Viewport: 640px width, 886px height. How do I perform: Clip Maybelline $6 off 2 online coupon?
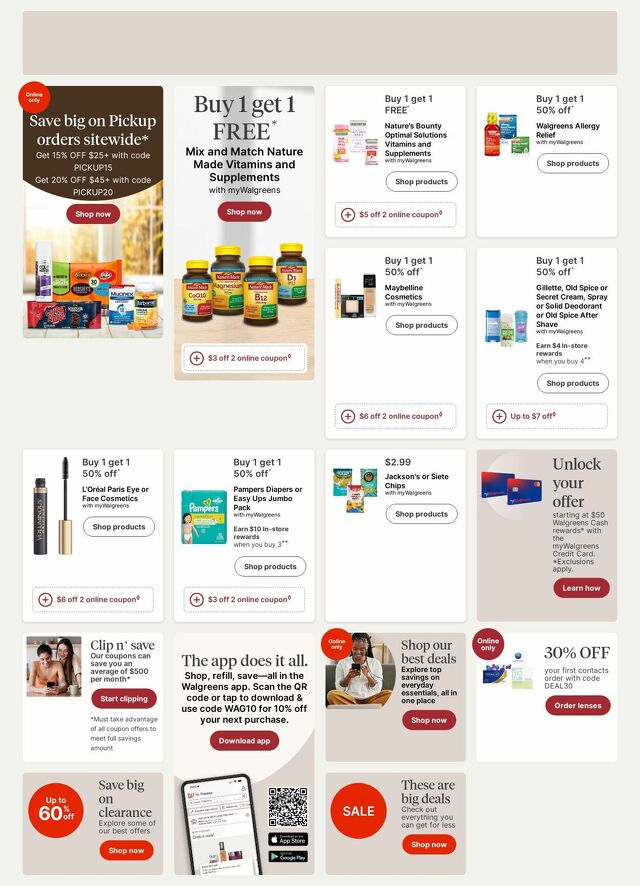coord(395,416)
